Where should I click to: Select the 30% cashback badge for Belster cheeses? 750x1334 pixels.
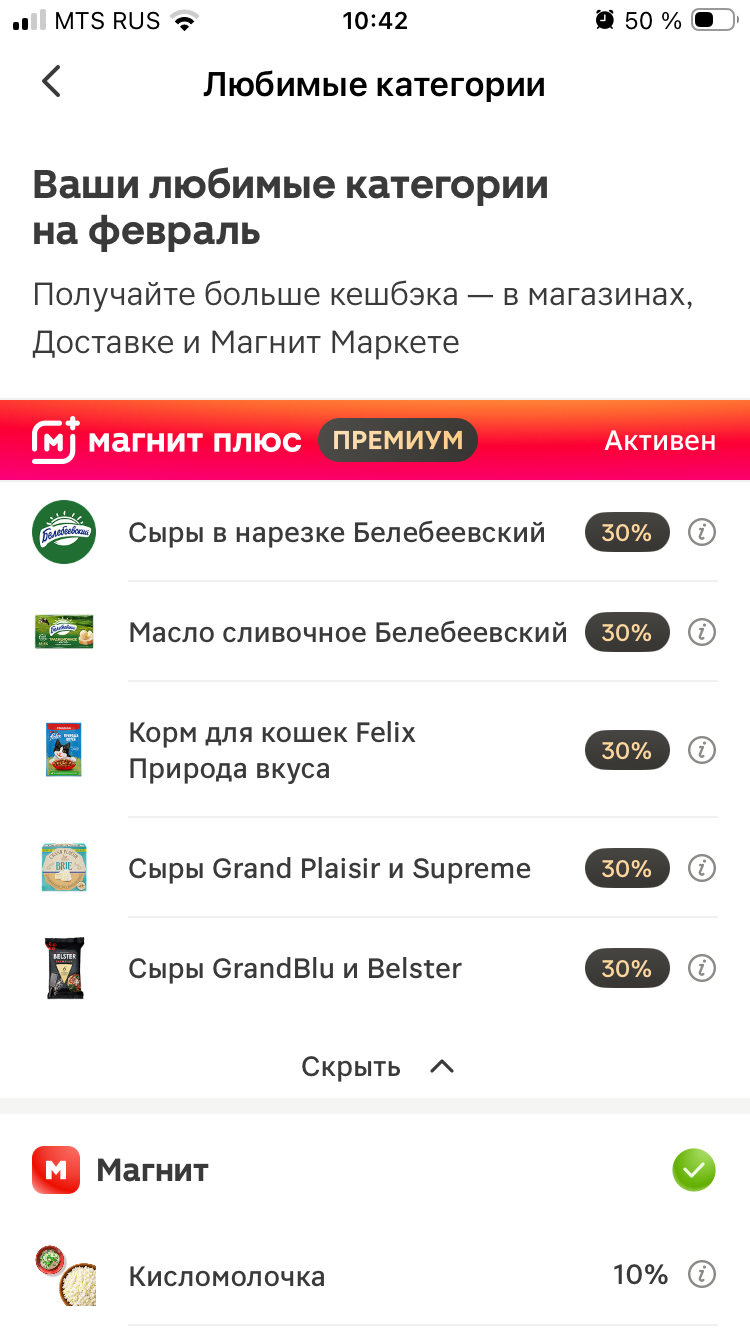coord(627,968)
